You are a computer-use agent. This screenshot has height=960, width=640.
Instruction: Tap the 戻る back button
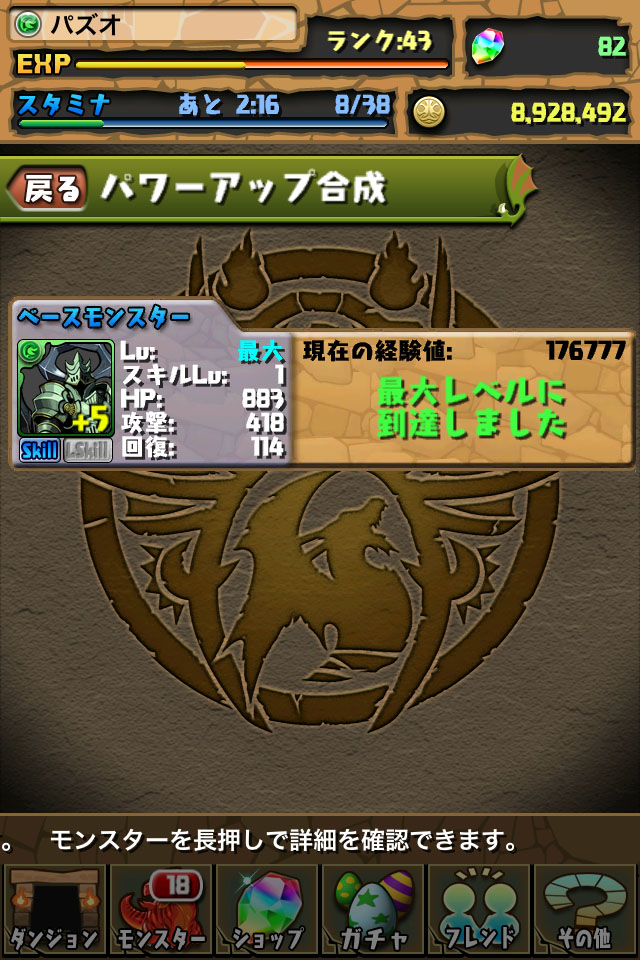(x=48, y=189)
